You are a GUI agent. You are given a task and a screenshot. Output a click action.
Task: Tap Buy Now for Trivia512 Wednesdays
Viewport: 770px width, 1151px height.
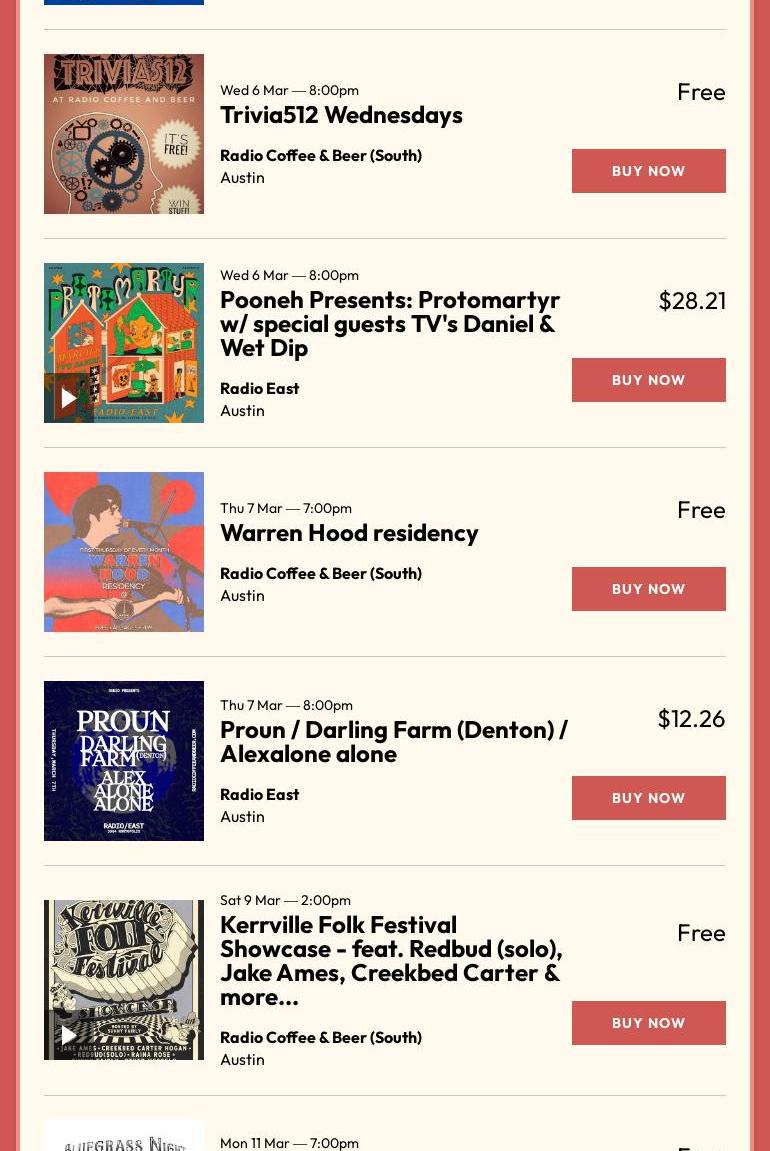pos(648,171)
